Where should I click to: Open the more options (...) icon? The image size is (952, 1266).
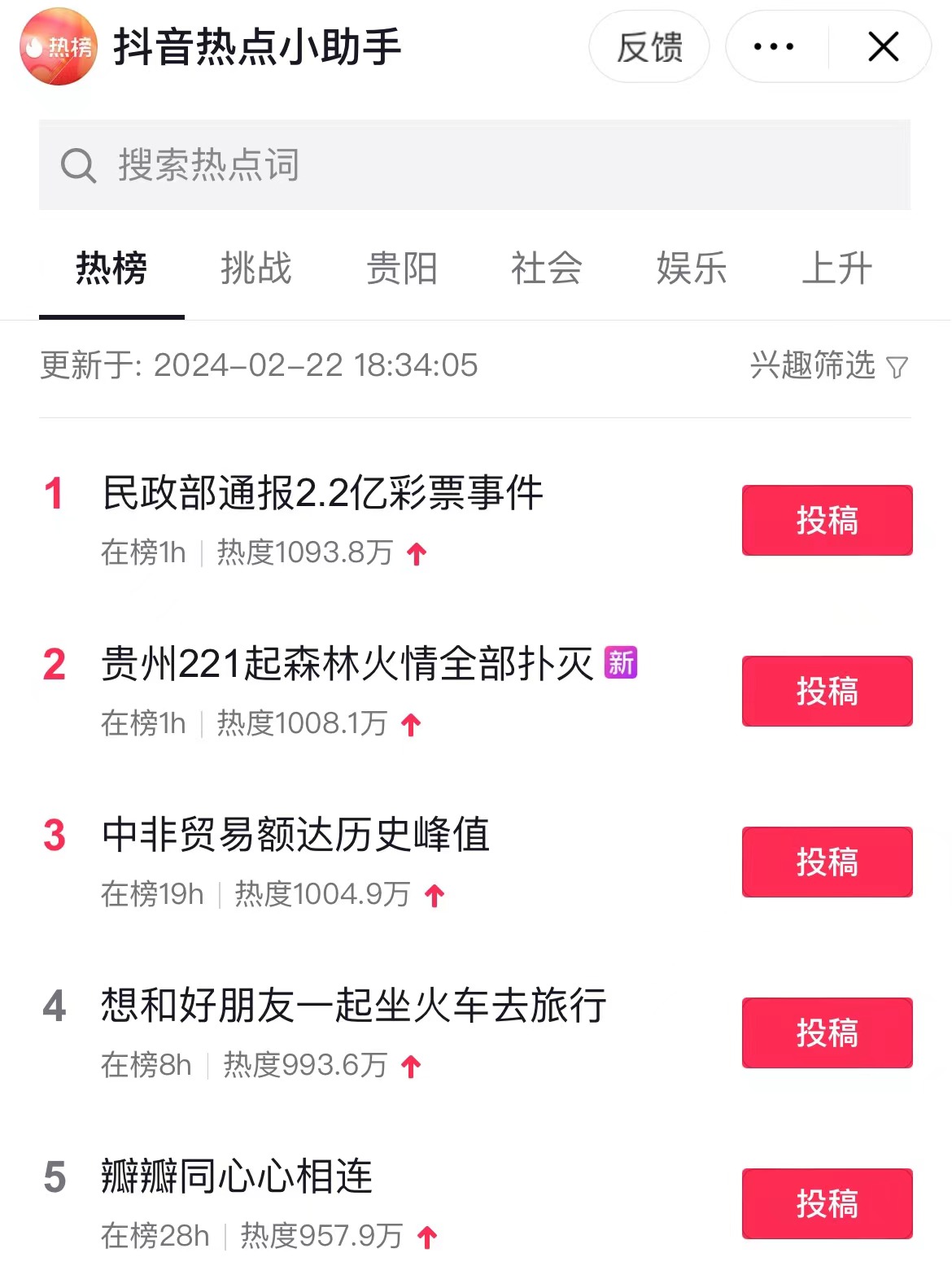pyautogui.click(x=773, y=46)
